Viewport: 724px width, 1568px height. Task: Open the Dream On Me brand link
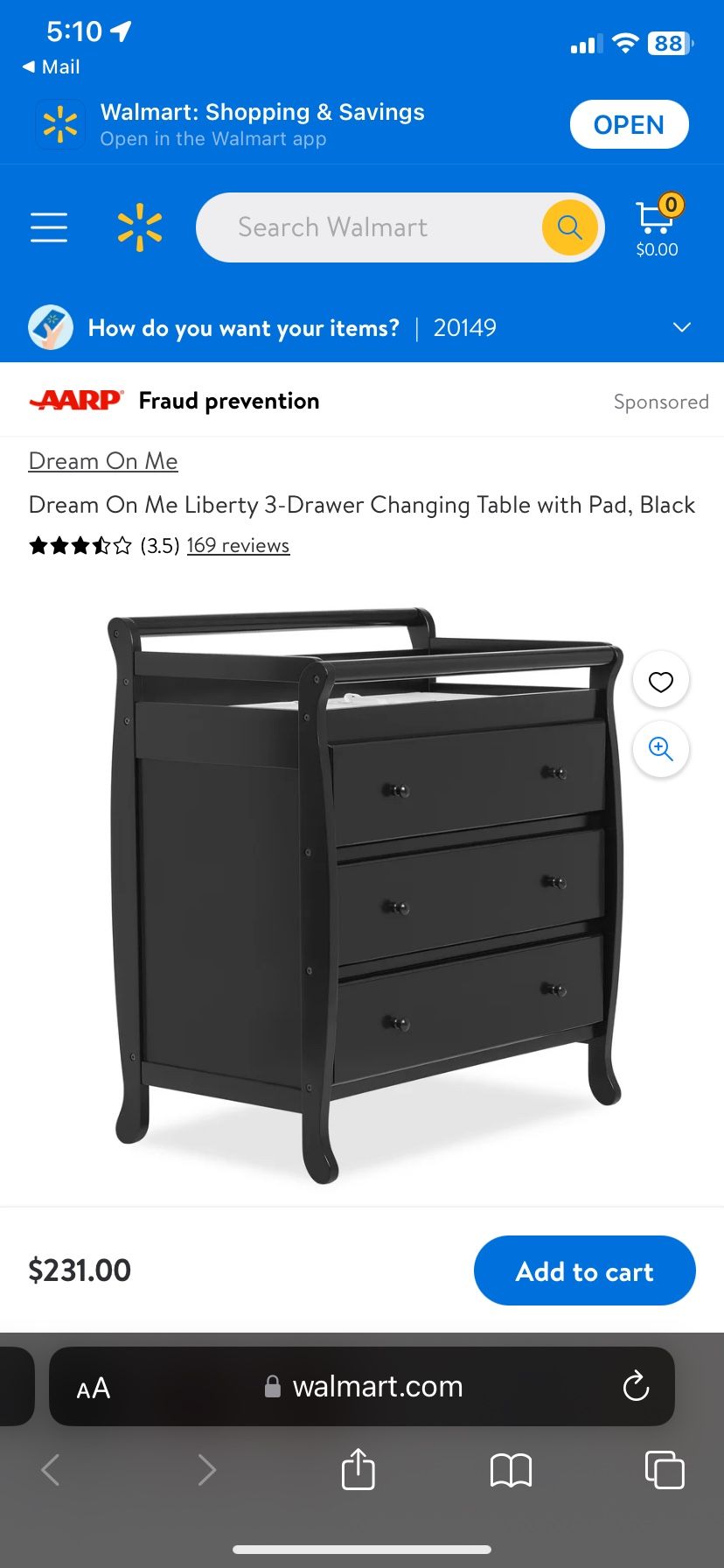pyautogui.click(x=102, y=460)
